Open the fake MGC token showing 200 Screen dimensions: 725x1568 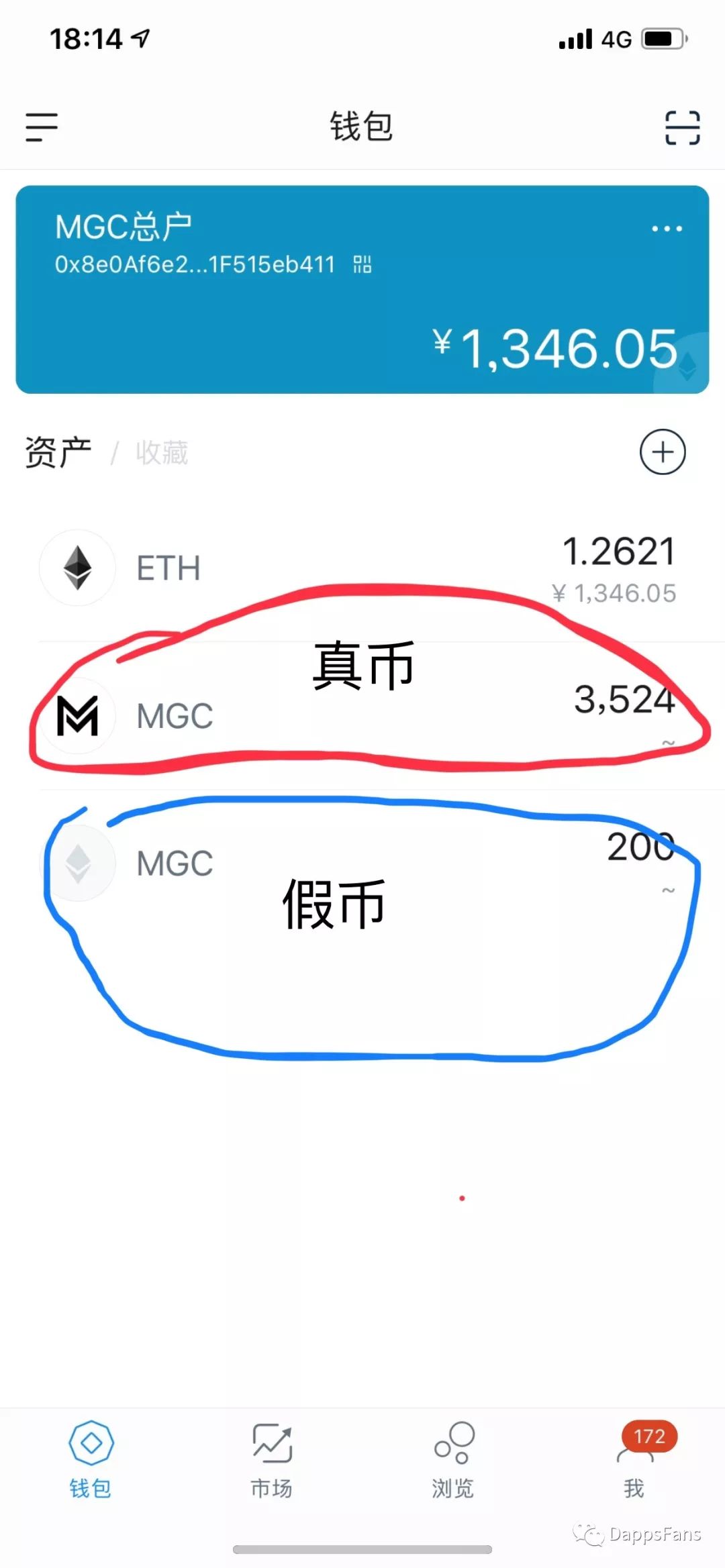pyautogui.click(x=362, y=864)
